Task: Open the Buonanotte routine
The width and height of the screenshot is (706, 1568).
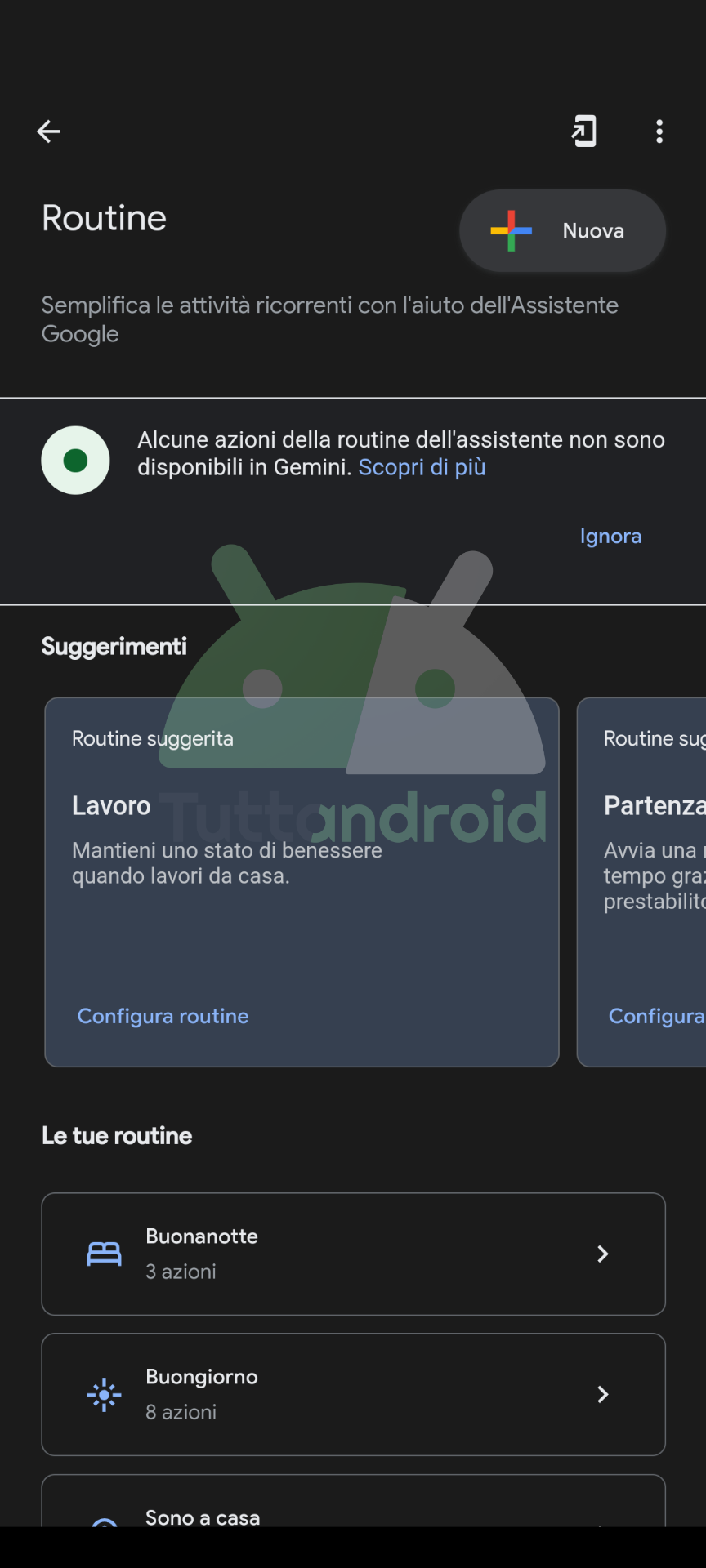Action: pos(353,1254)
